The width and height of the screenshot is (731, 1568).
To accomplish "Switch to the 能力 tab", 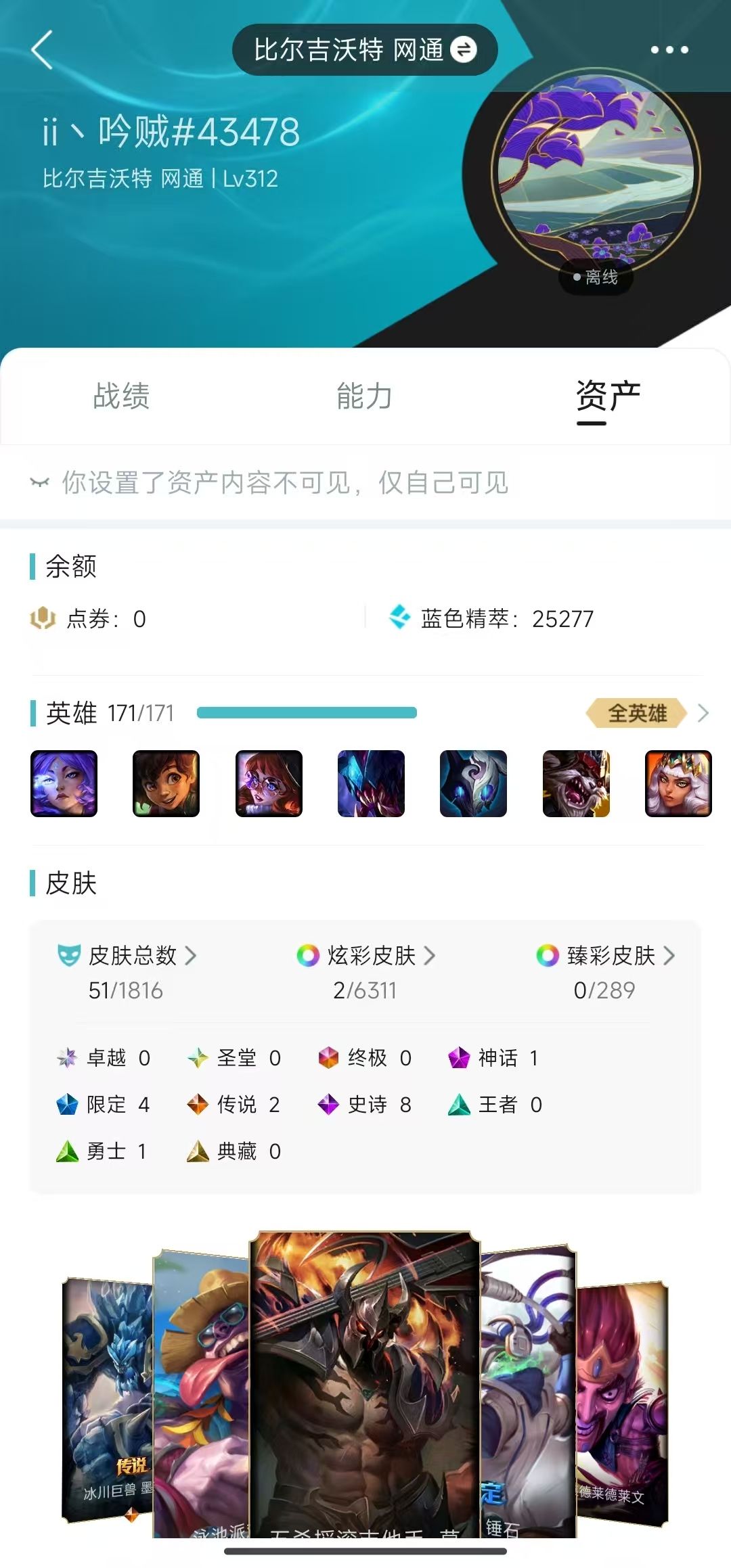I will [365, 396].
